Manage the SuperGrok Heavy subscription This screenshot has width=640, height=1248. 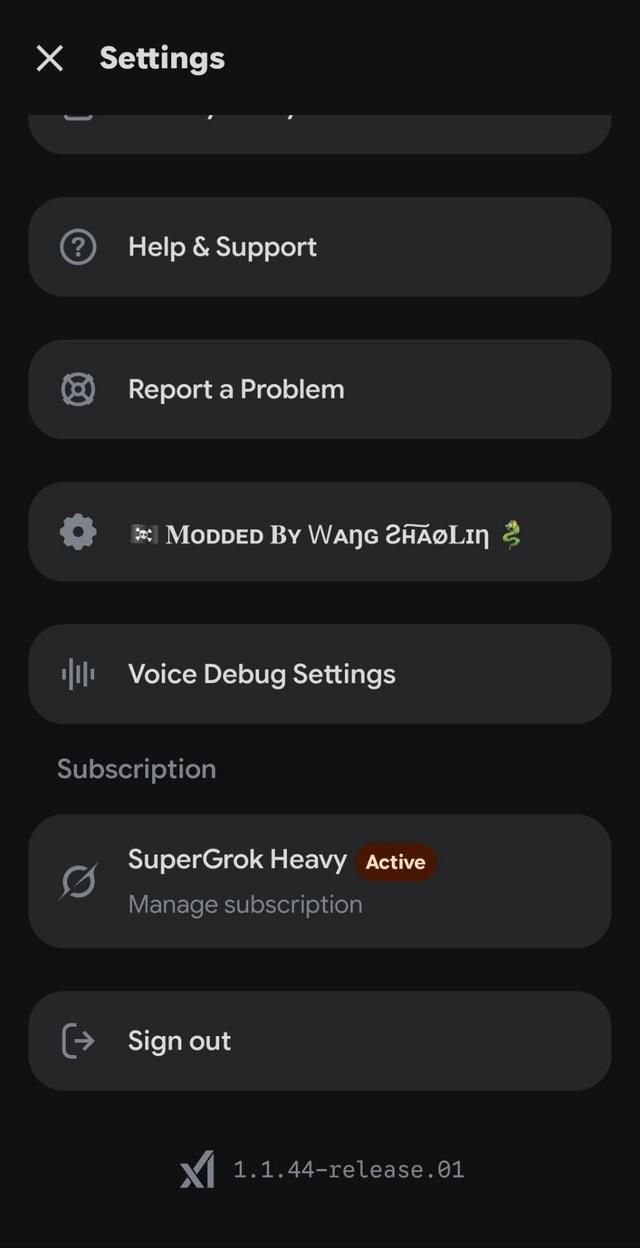click(x=319, y=881)
